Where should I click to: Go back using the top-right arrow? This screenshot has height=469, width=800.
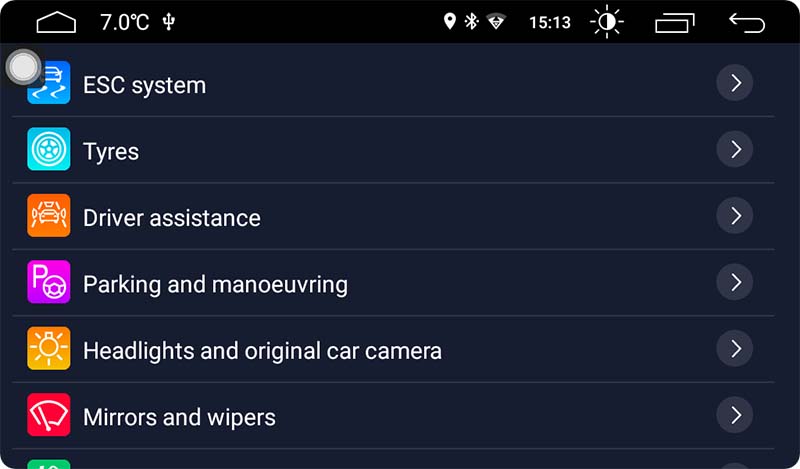click(746, 22)
